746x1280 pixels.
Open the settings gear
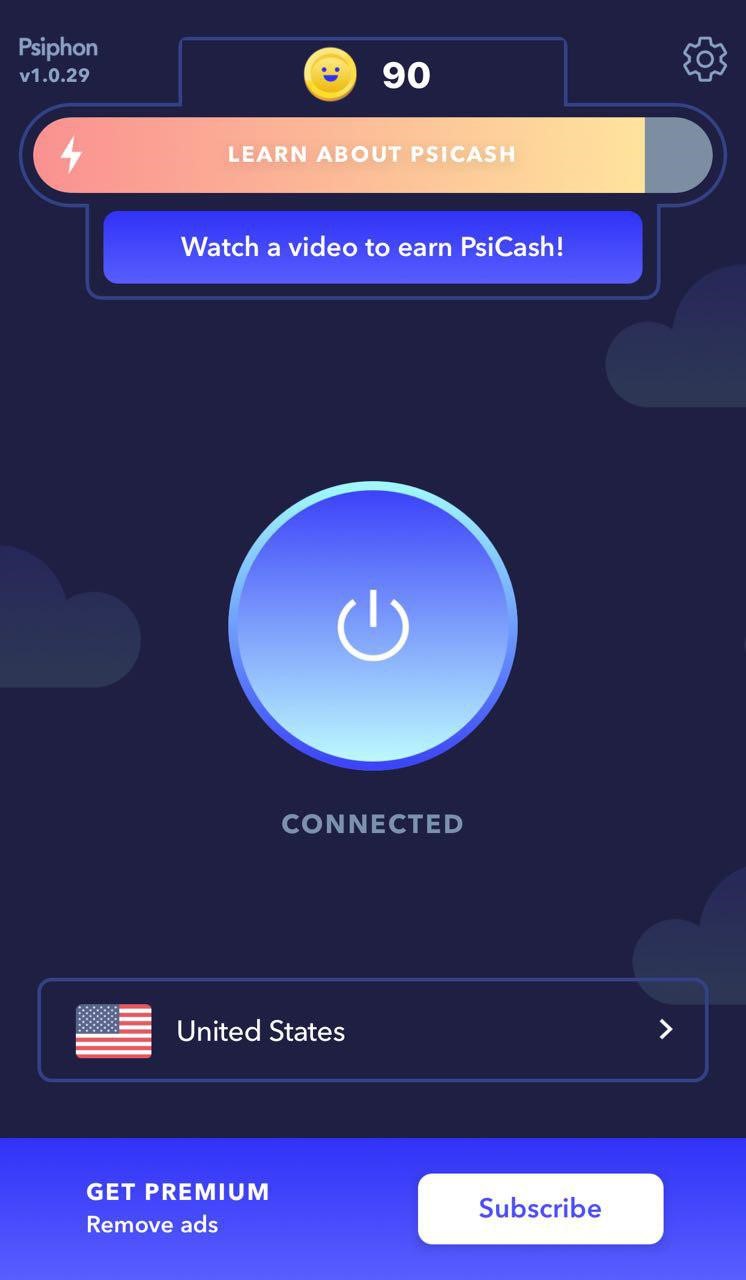point(705,60)
